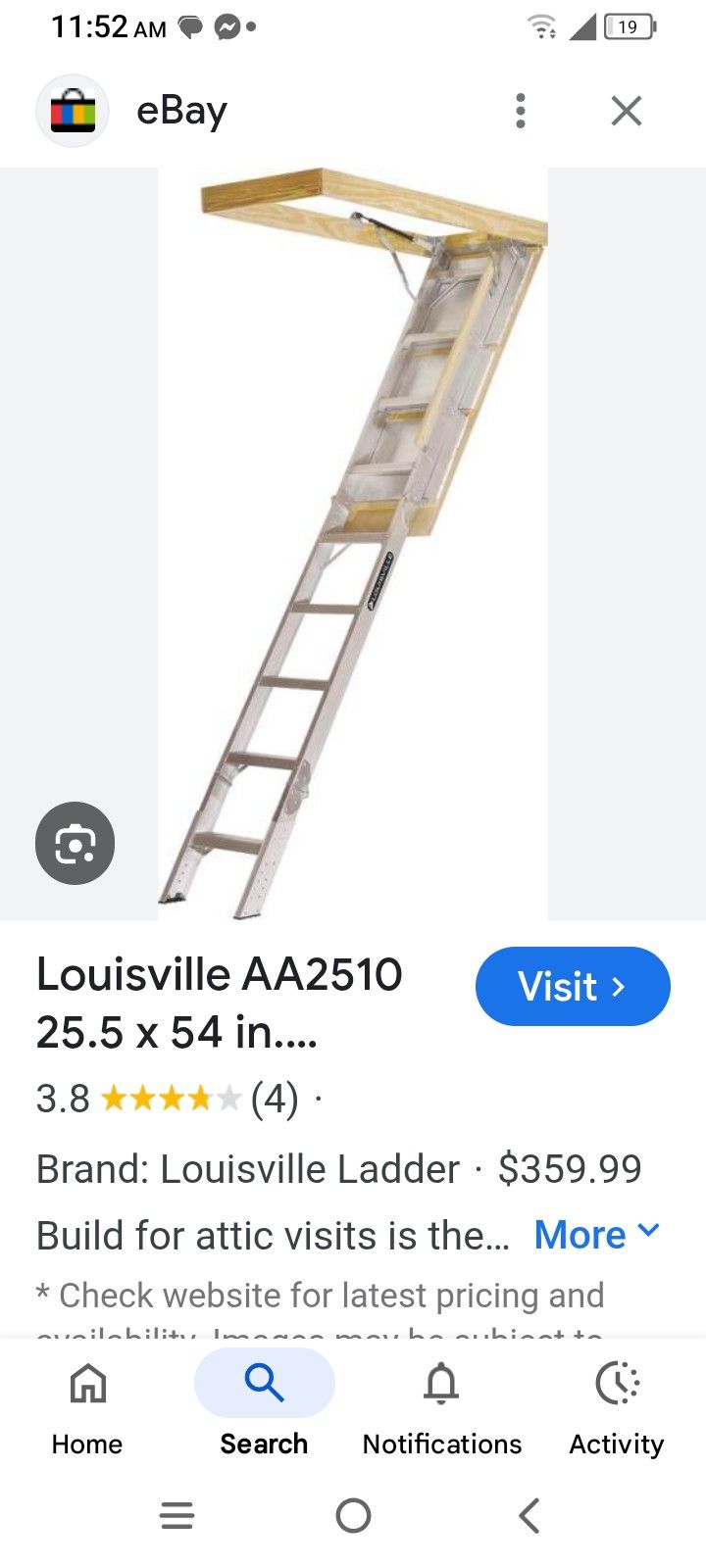Select the Activity clock icon

pyautogui.click(x=616, y=1385)
